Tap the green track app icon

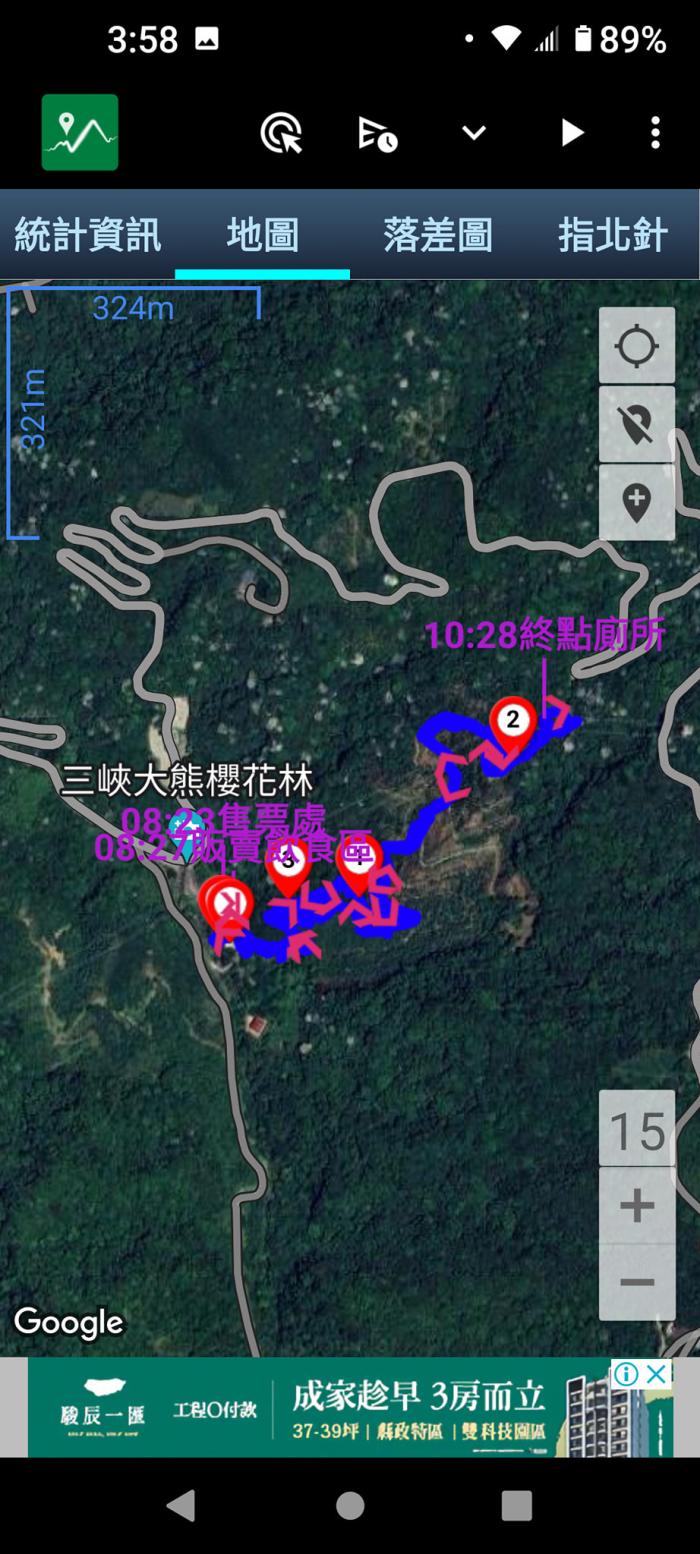point(80,133)
